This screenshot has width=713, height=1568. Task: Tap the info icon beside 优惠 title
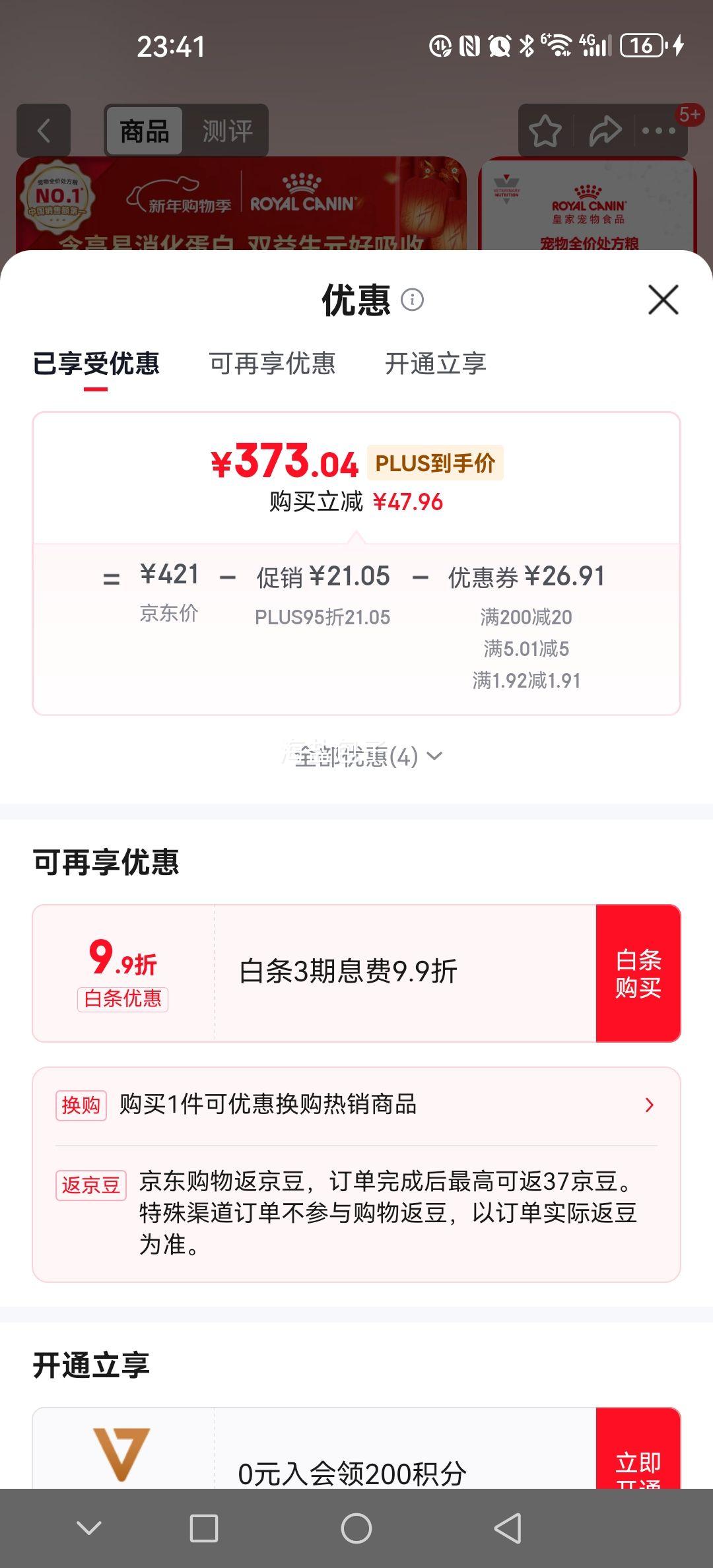click(413, 301)
